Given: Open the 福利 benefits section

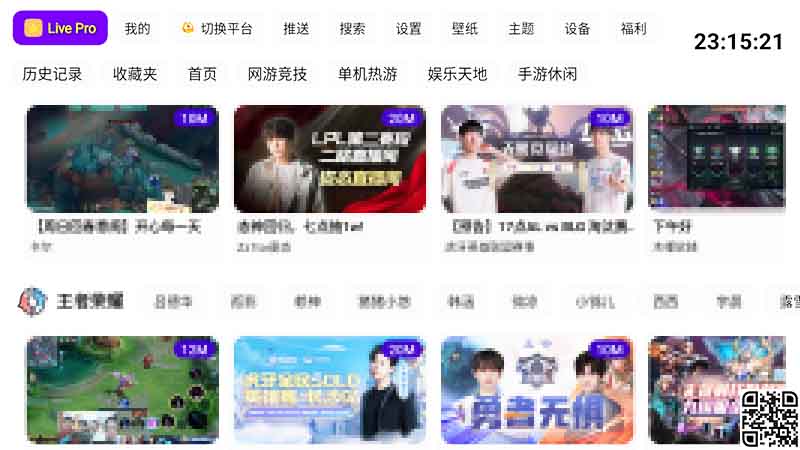Looking at the screenshot, I should [x=633, y=29].
